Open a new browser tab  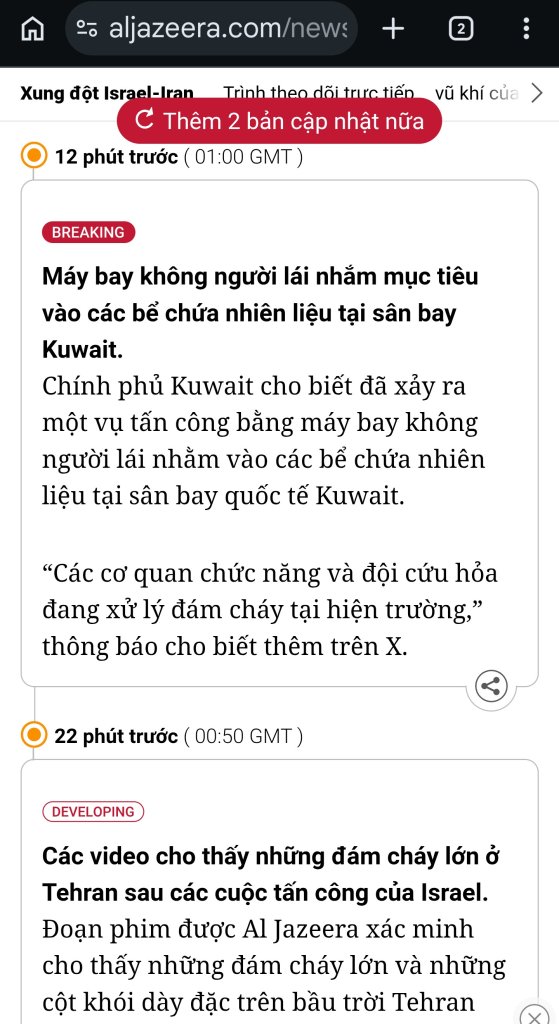393,29
